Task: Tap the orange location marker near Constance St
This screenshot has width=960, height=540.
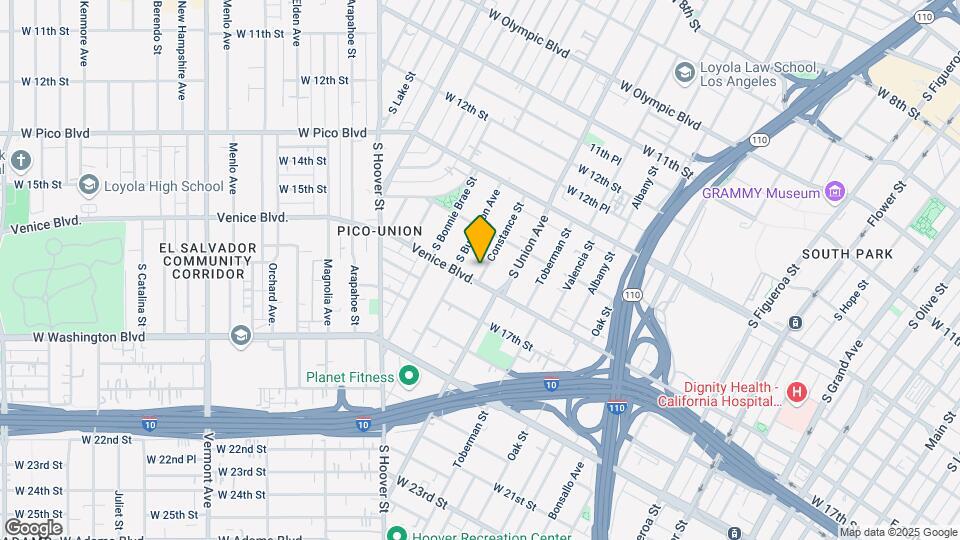Action: [x=481, y=240]
